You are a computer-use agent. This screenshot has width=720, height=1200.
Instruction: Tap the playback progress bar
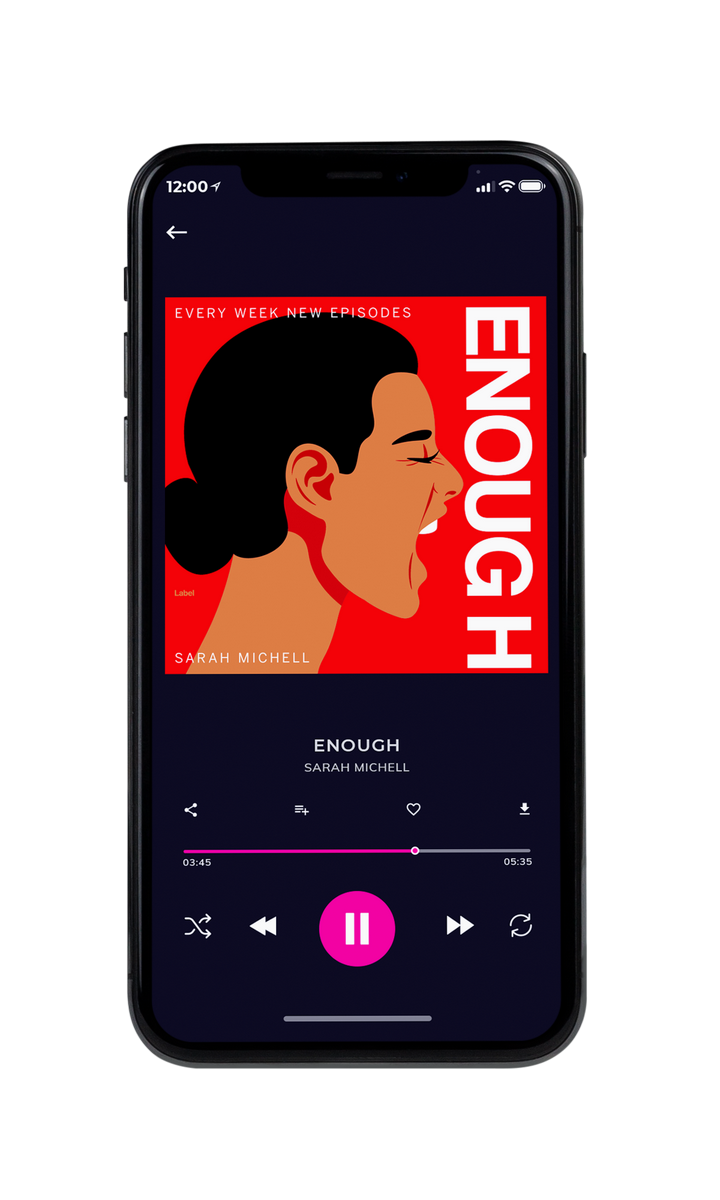357,851
